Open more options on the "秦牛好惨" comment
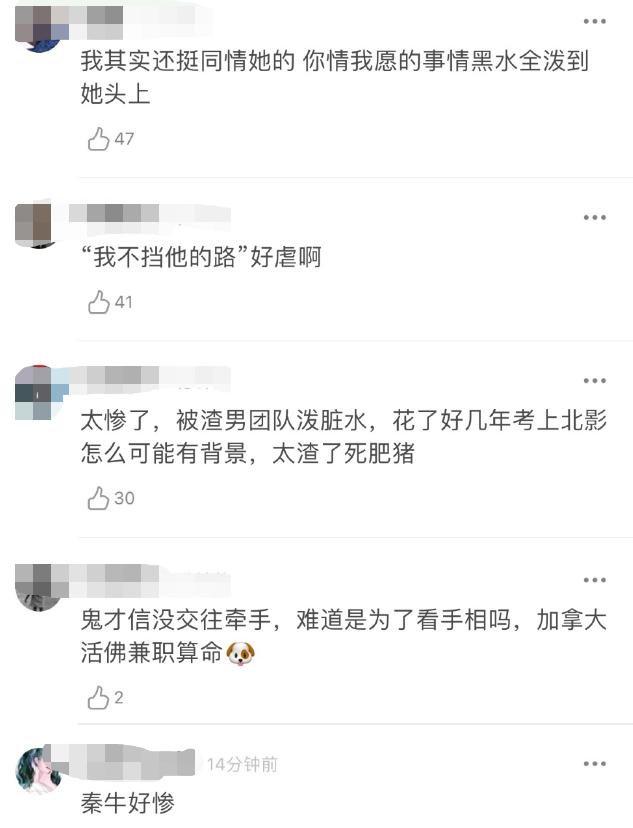 click(595, 764)
